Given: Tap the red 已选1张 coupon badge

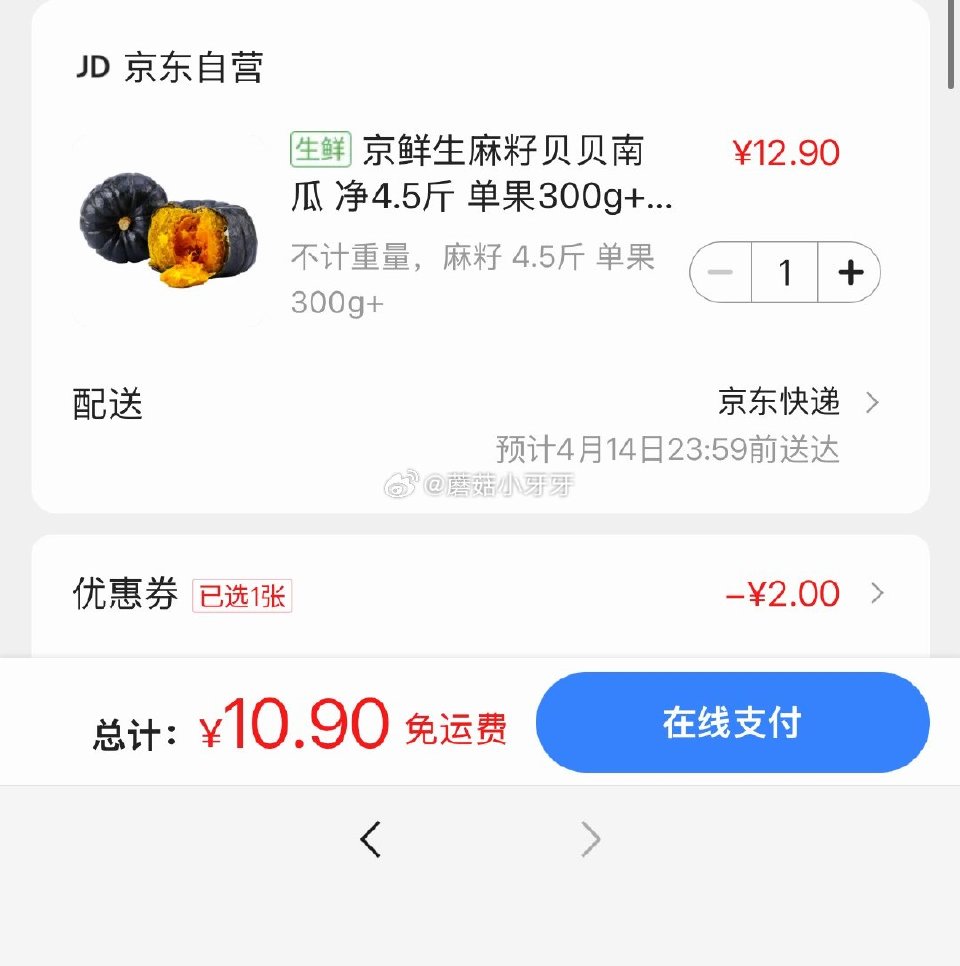Looking at the screenshot, I should pyautogui.click(x=242, y=593).
